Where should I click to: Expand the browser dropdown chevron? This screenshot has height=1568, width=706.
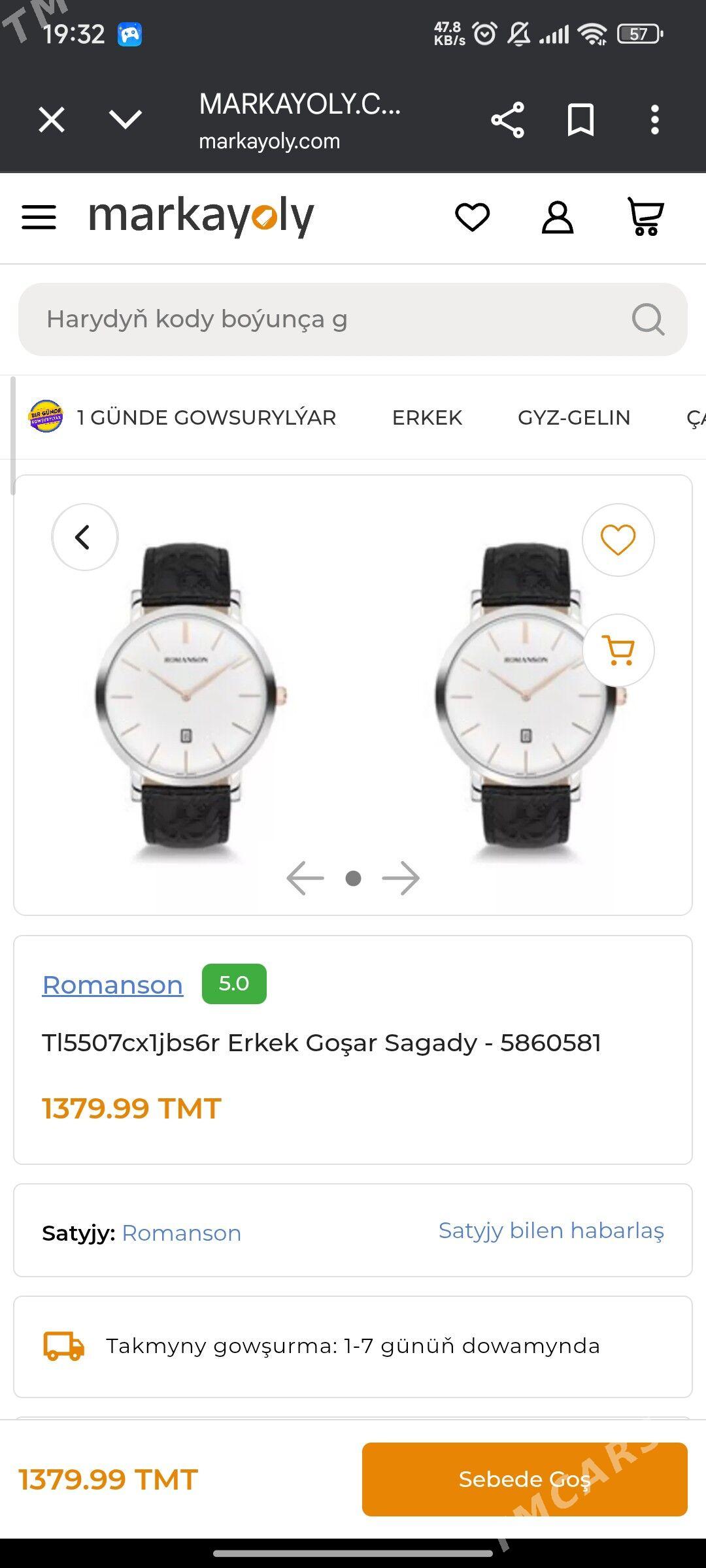(x=125, y=120)
